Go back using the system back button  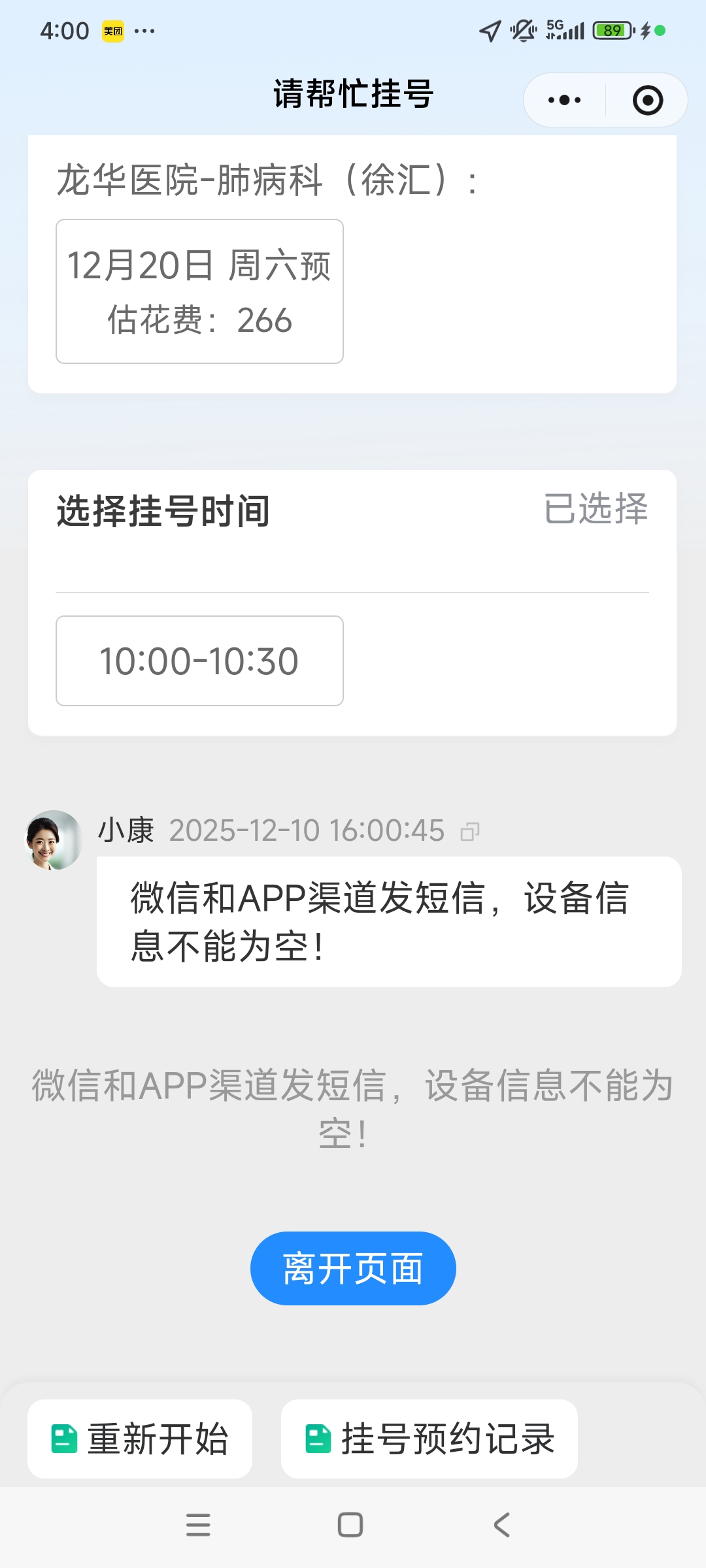pos(501,1526)
